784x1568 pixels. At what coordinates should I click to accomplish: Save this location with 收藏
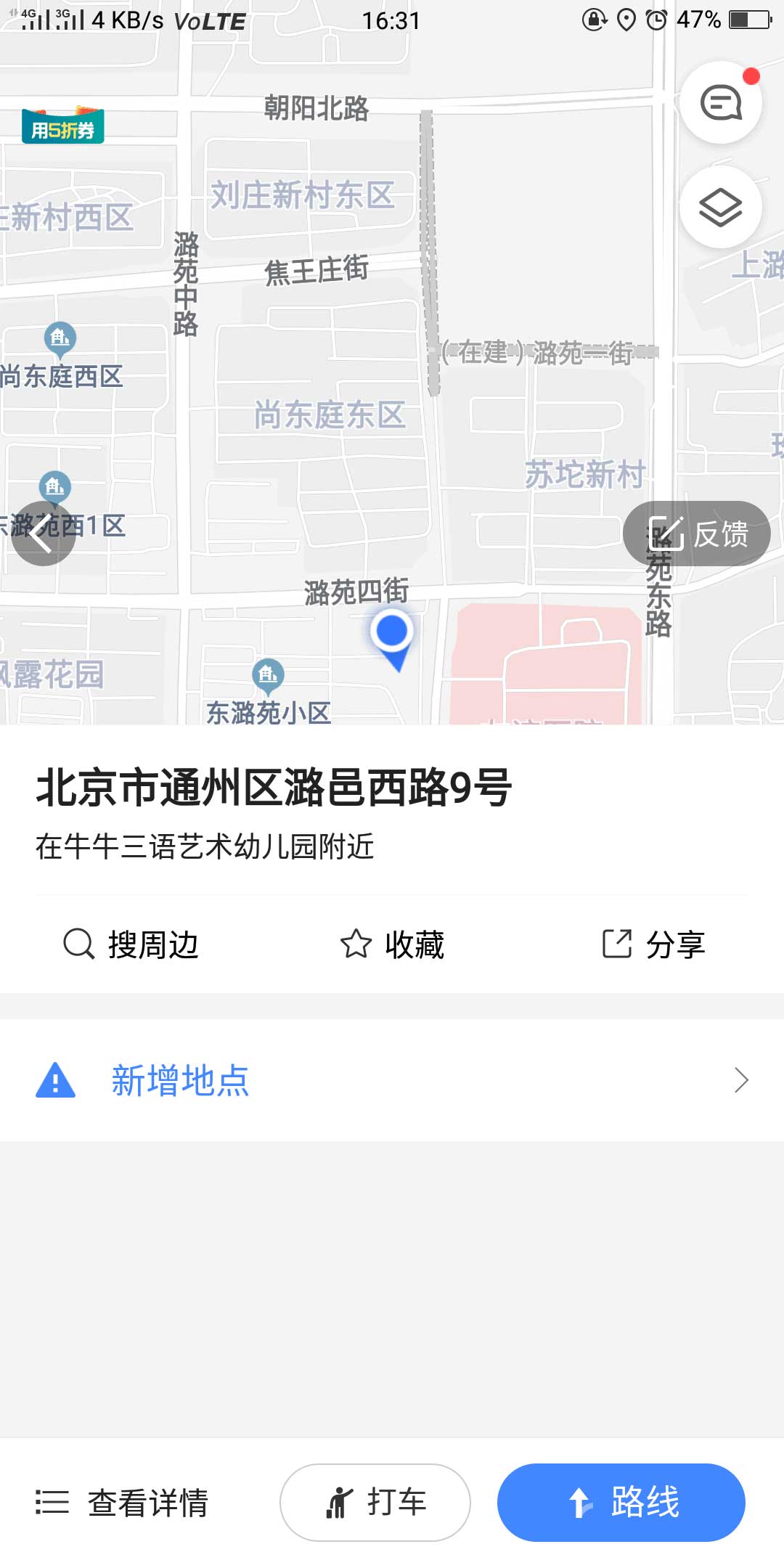pyautogui.click(x=392, y=944)
